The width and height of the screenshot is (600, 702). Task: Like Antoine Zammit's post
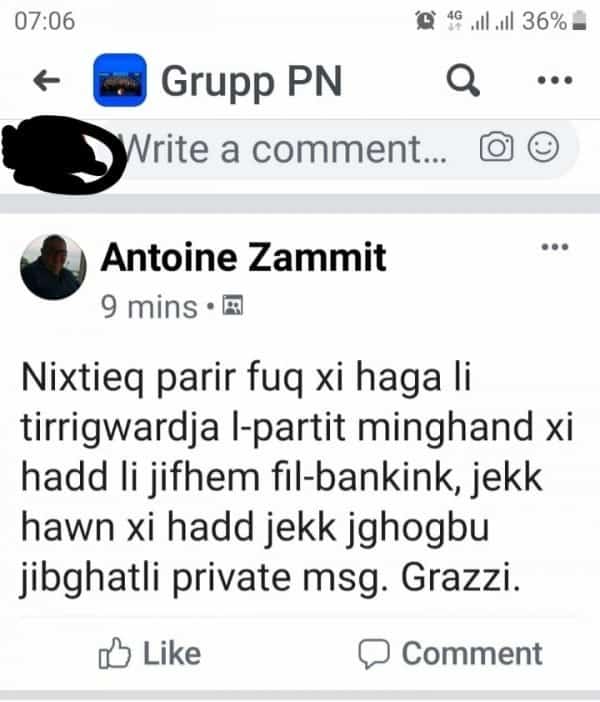coord(150,654)
